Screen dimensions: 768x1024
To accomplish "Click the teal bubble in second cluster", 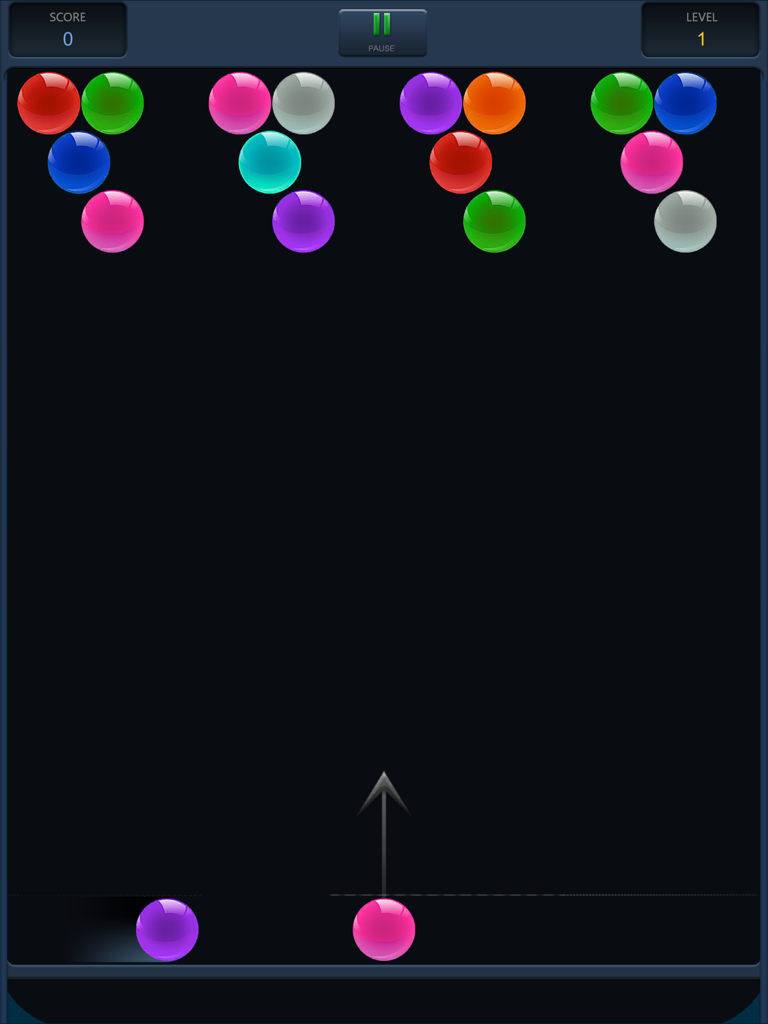I will click(271, 161).
